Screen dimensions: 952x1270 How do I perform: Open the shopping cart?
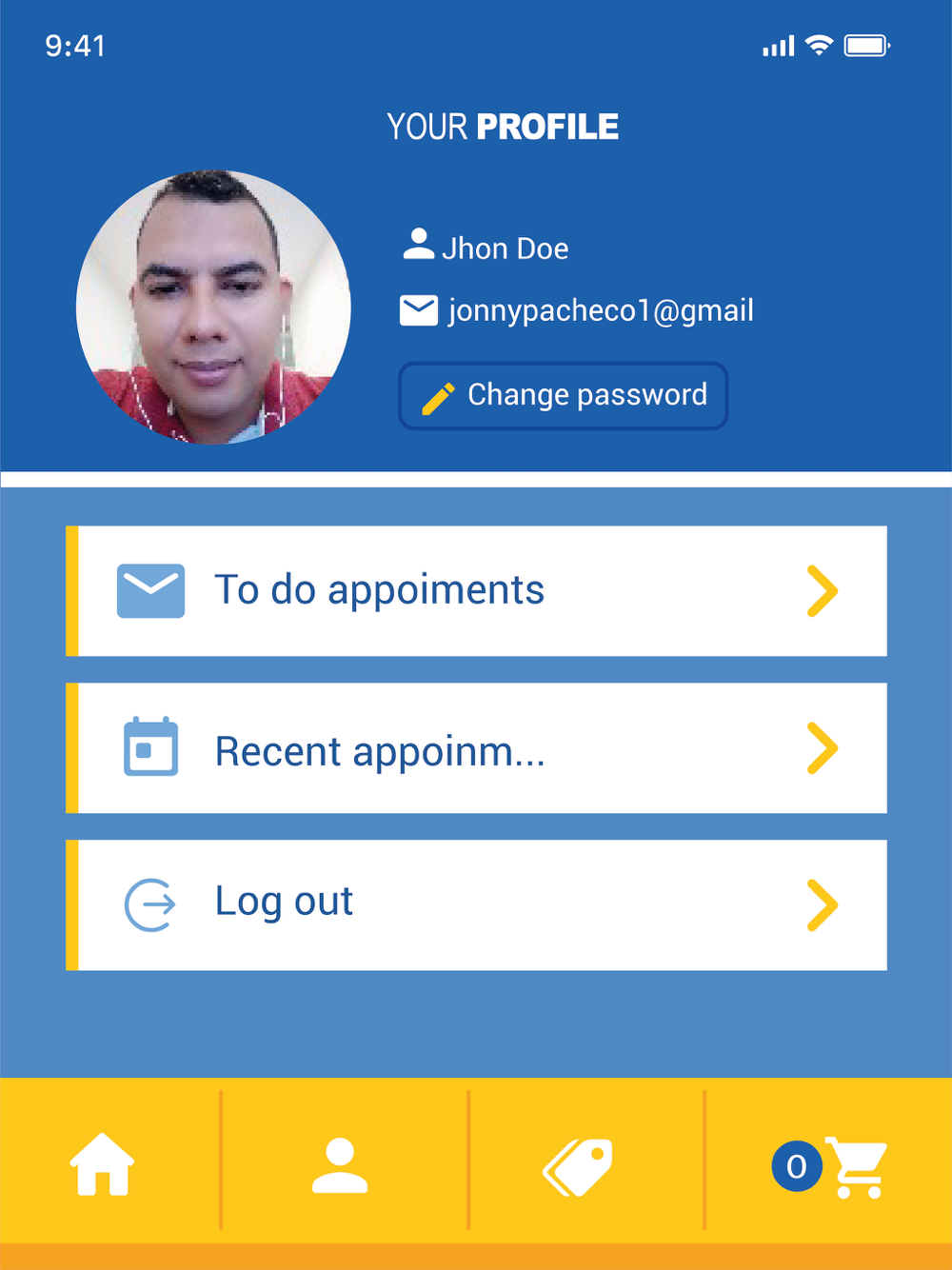click(x=829, y=1166)
